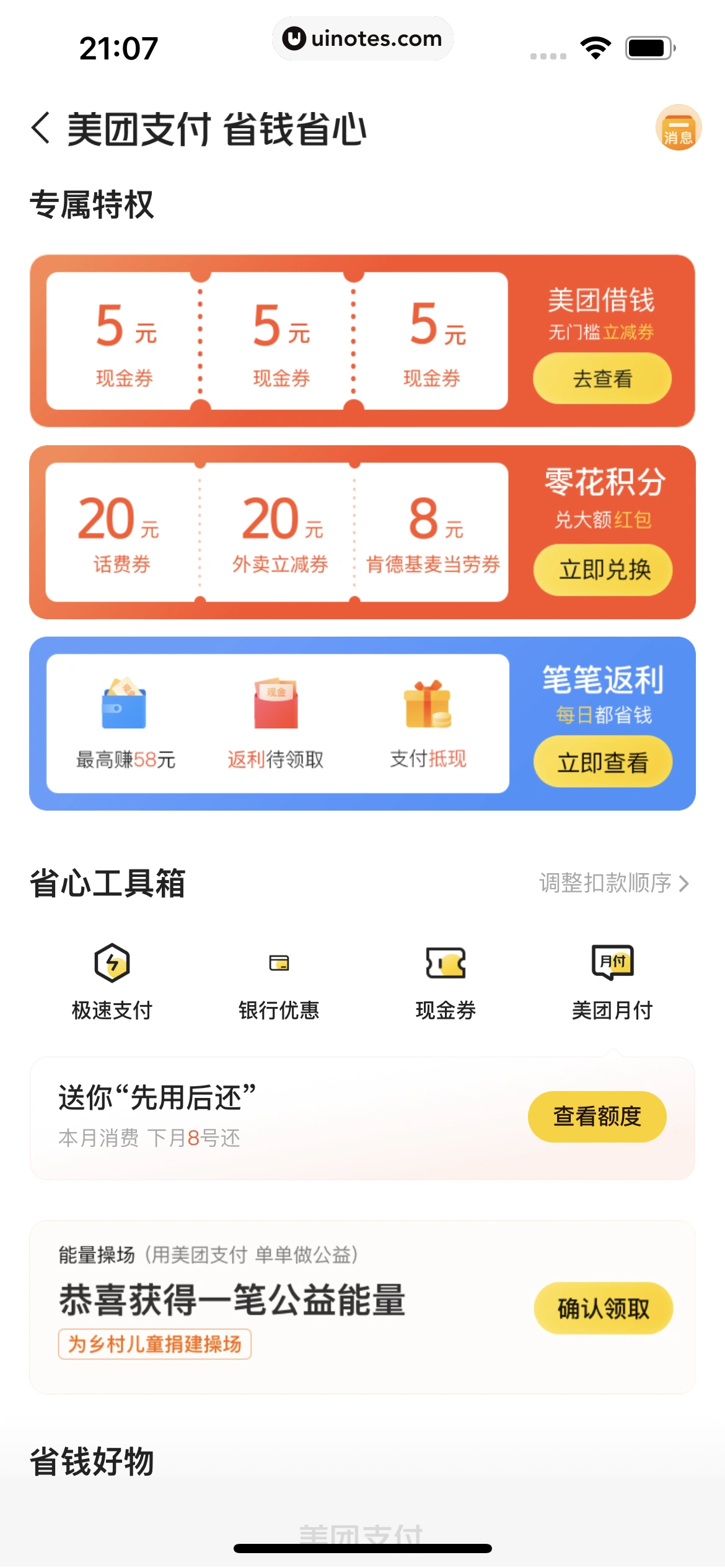
Task: Open the 20元 话费券 coupon
Action: (x=122, y=532)
